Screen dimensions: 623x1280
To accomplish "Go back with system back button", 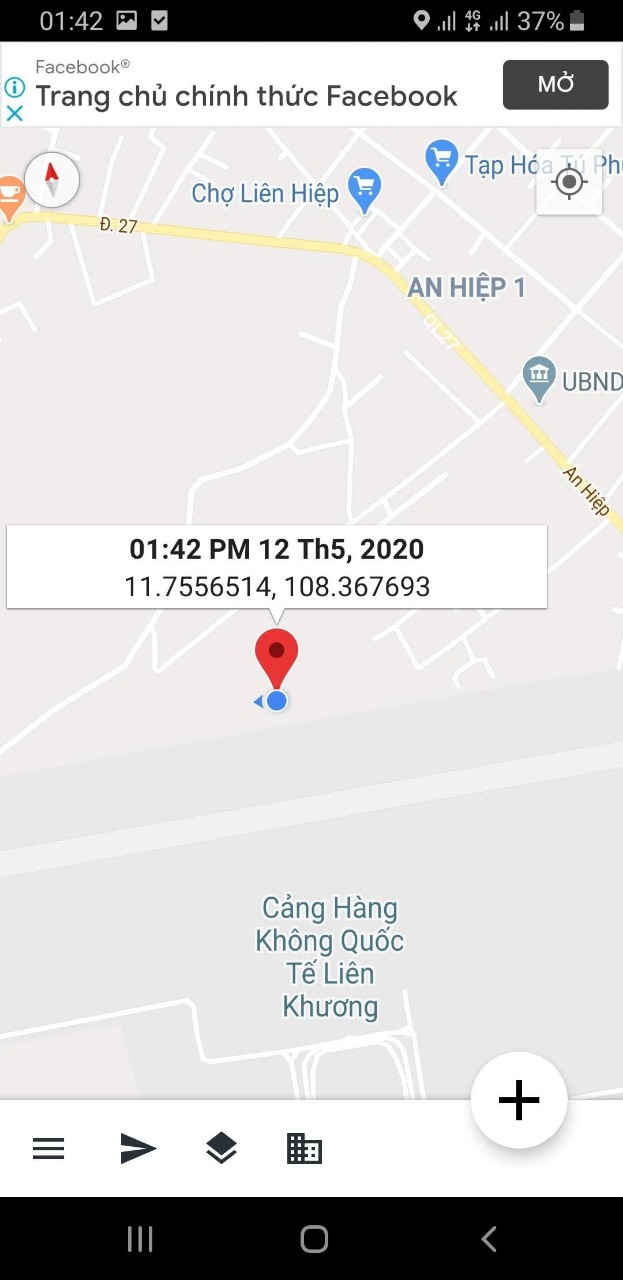I will pyautogui.click(x=488, y=1240).
